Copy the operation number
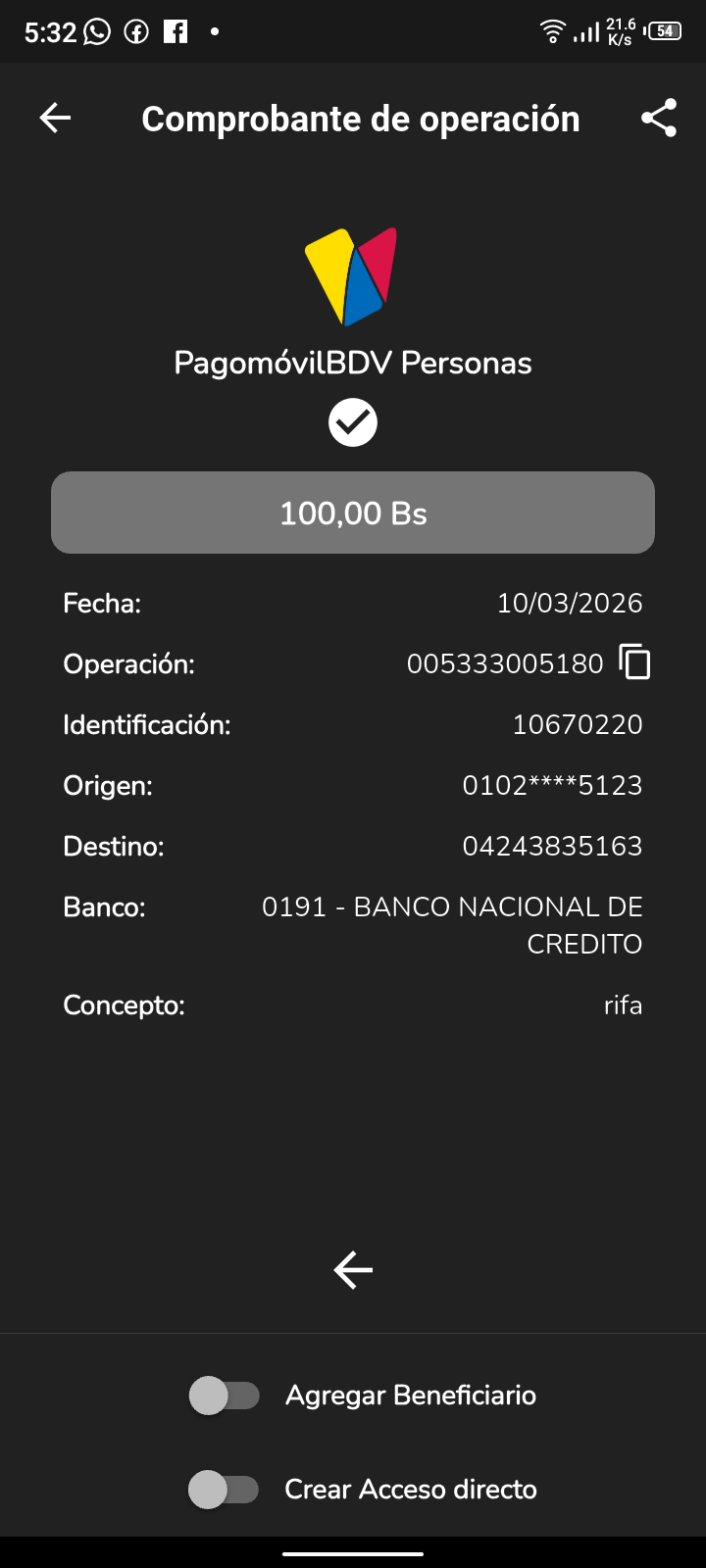The height and width of the screenshot is (1568, 706). click(634, 662)
